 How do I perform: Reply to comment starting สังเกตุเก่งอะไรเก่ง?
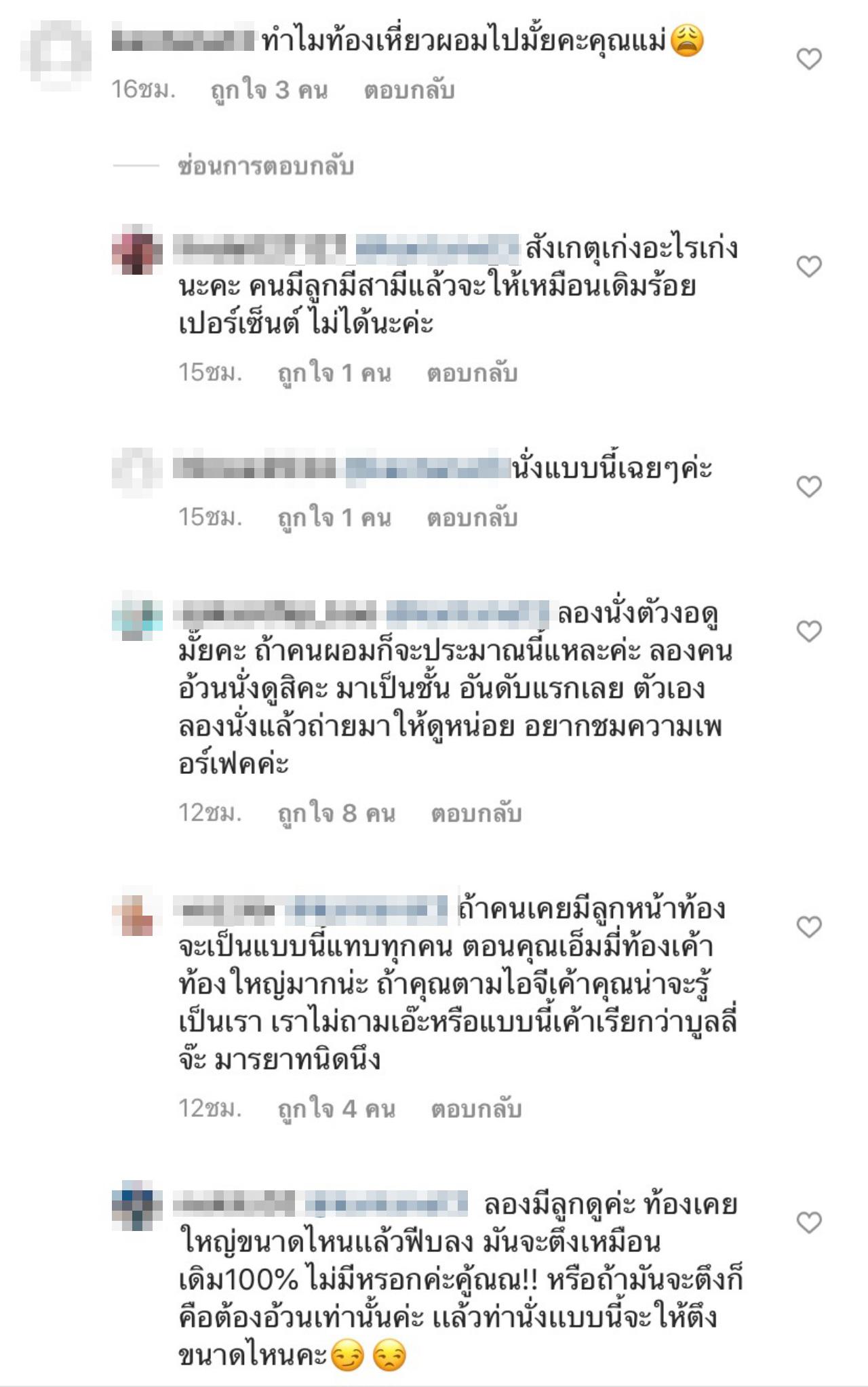[x=472, y=373]
